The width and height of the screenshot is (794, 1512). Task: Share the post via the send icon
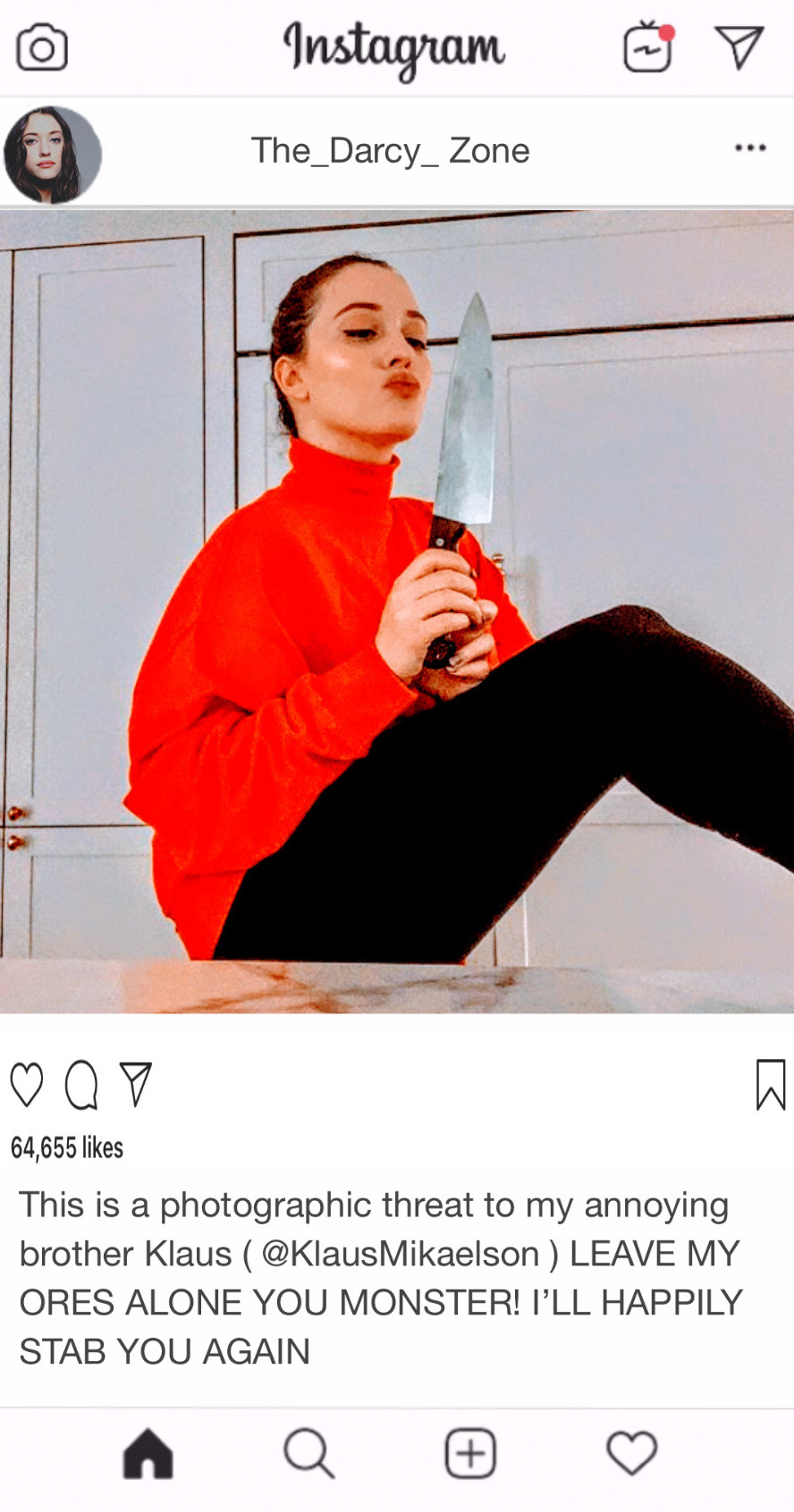point(136,1084)
